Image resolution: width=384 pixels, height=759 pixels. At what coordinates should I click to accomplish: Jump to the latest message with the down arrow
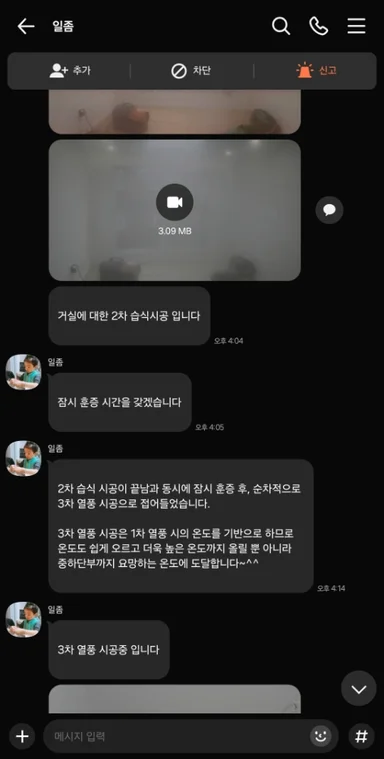click(359, 688)
